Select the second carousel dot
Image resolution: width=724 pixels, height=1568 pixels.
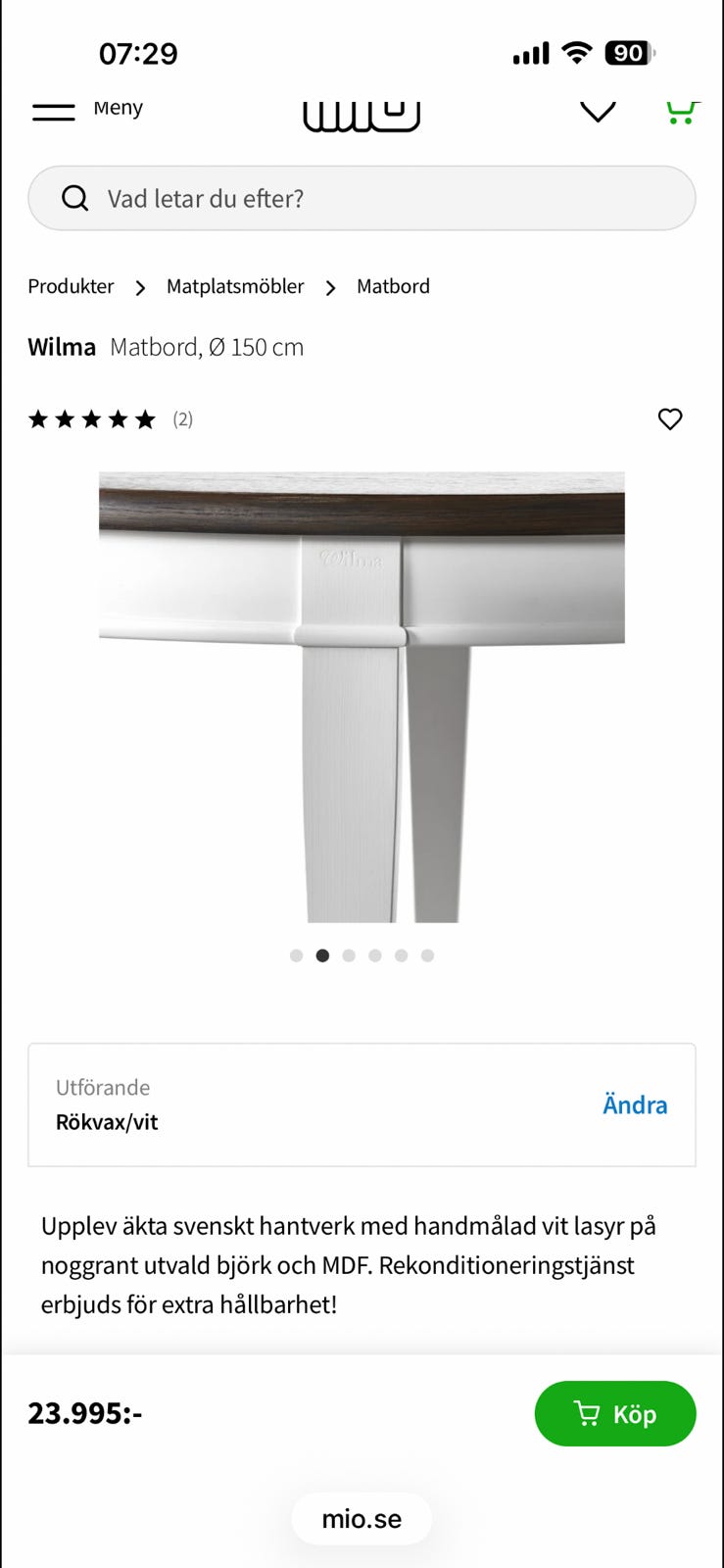pyautogui.click(x=322, y=955)
